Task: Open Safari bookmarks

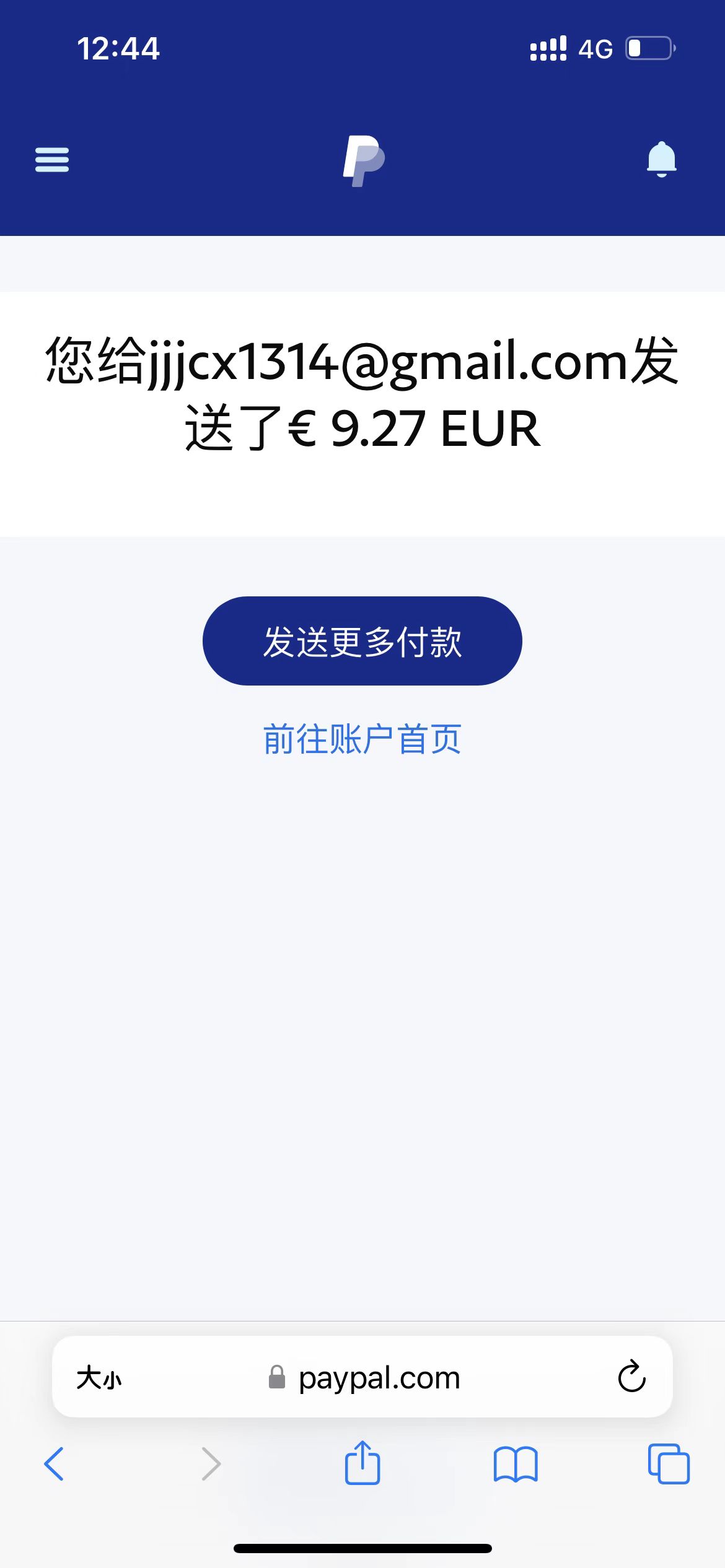Action: [516, 1464]
